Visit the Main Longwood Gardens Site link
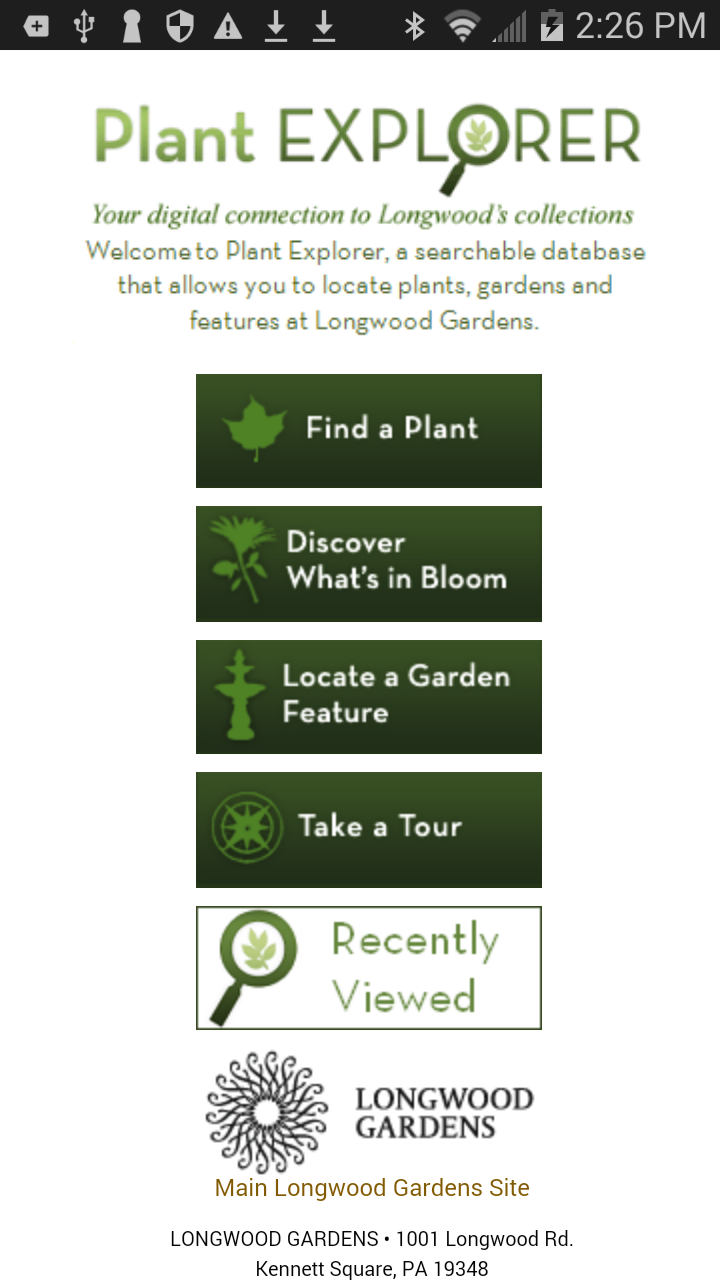Viewport: 720px width, 1280px height. tap(372, 1188)
